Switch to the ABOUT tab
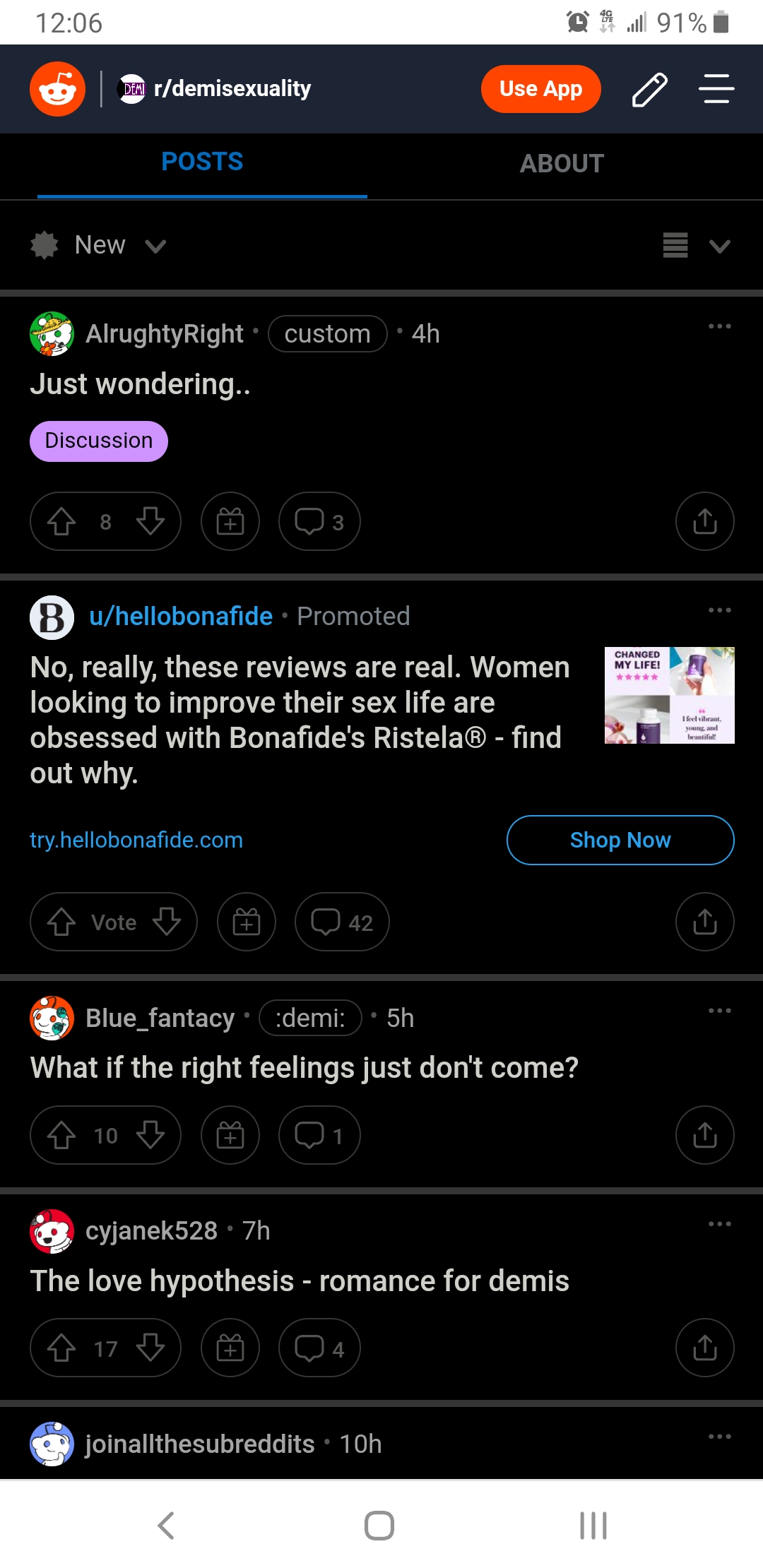The image size is (763, 1568). point(561,163)
